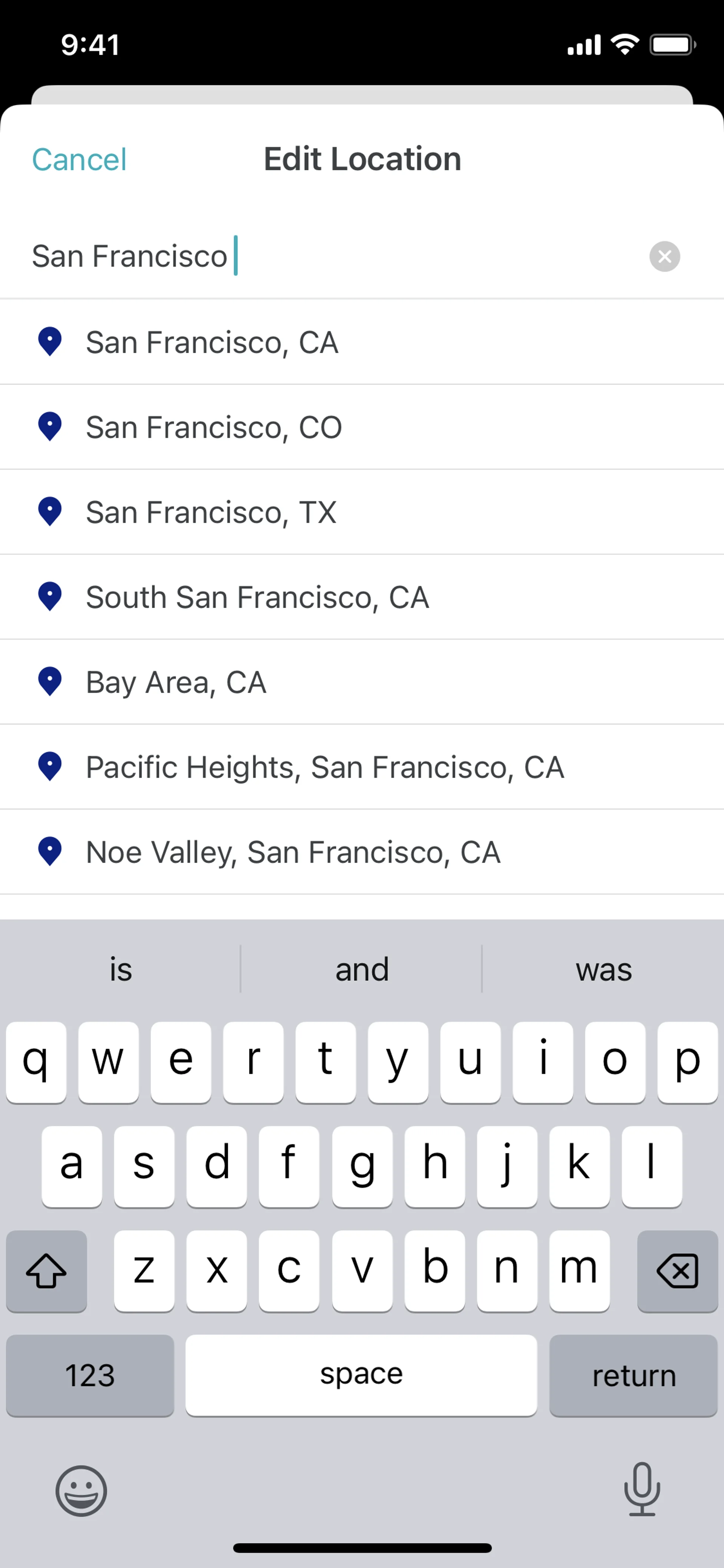Tap the backspace key
The height and width of the screenshot is (1568, 724).
[677, 1270]
